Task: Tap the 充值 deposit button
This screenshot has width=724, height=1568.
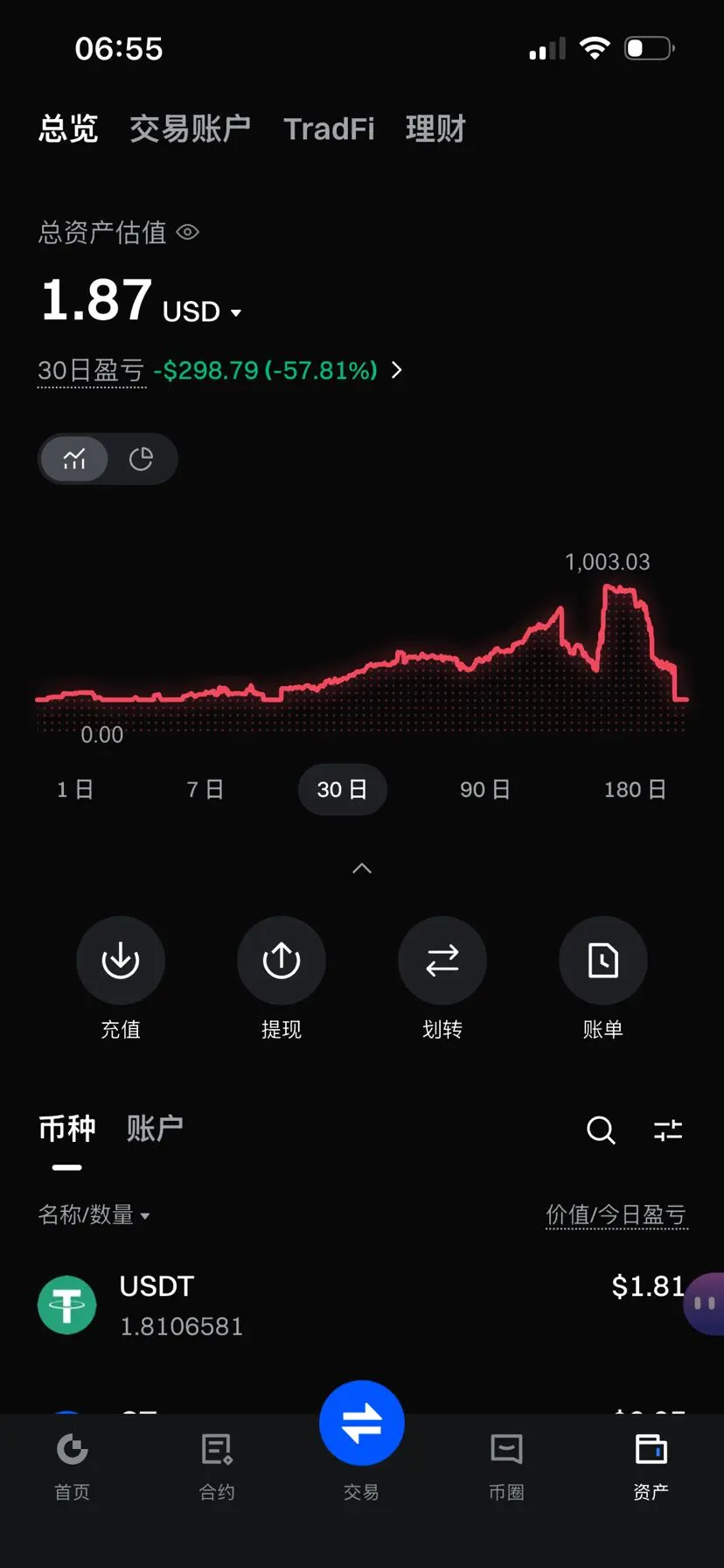Action: [x=121, y=961]
